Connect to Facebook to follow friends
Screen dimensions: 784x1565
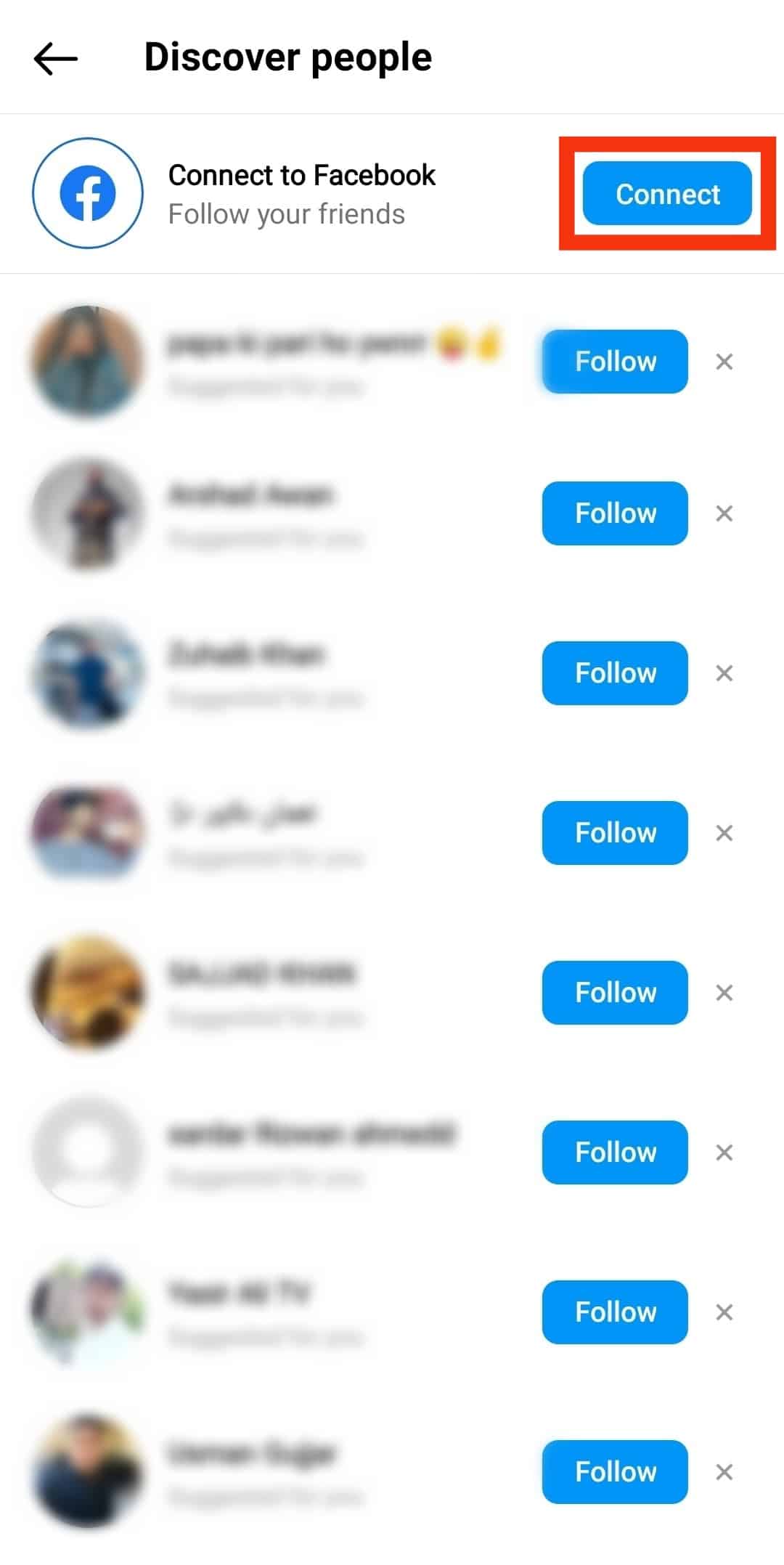(667, 194)
